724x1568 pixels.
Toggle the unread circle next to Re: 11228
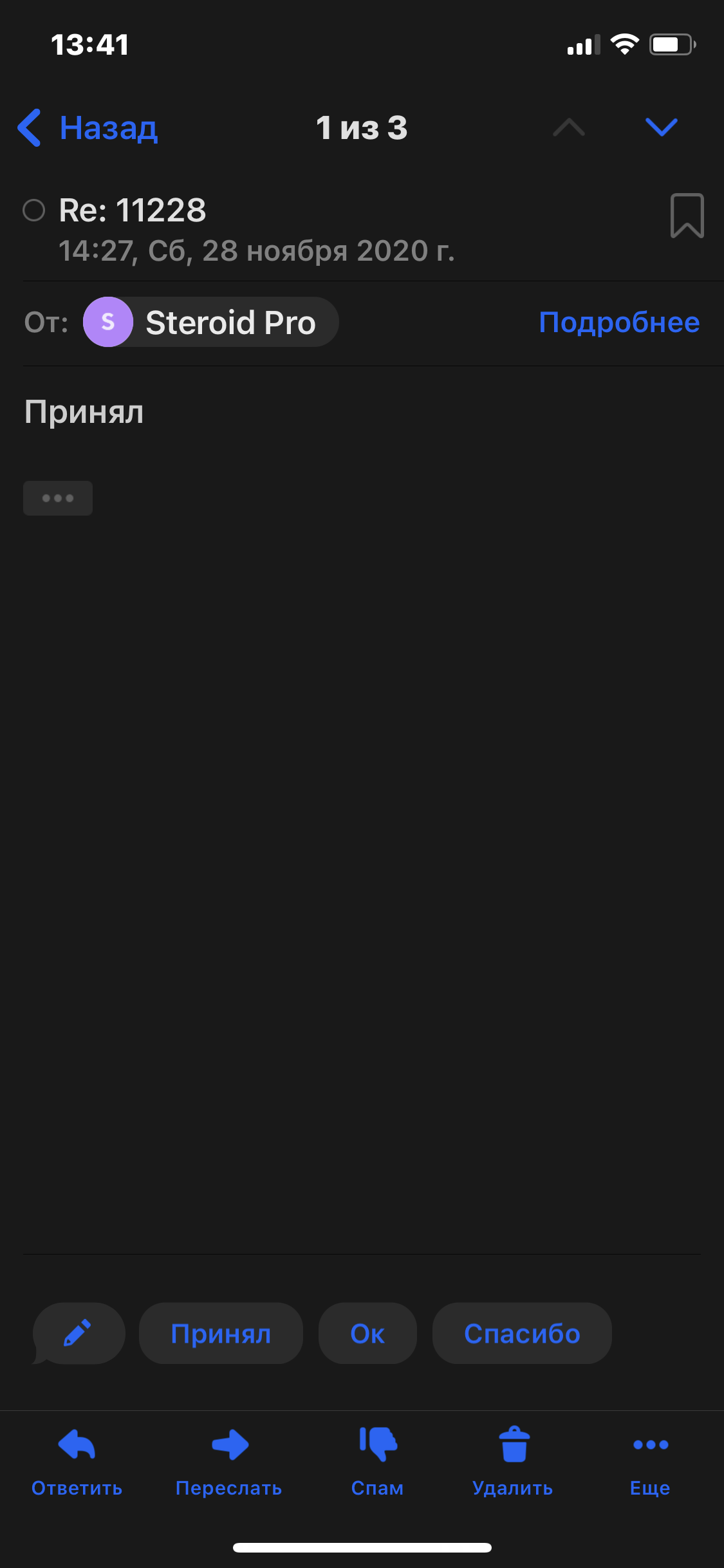click(34, 210)
